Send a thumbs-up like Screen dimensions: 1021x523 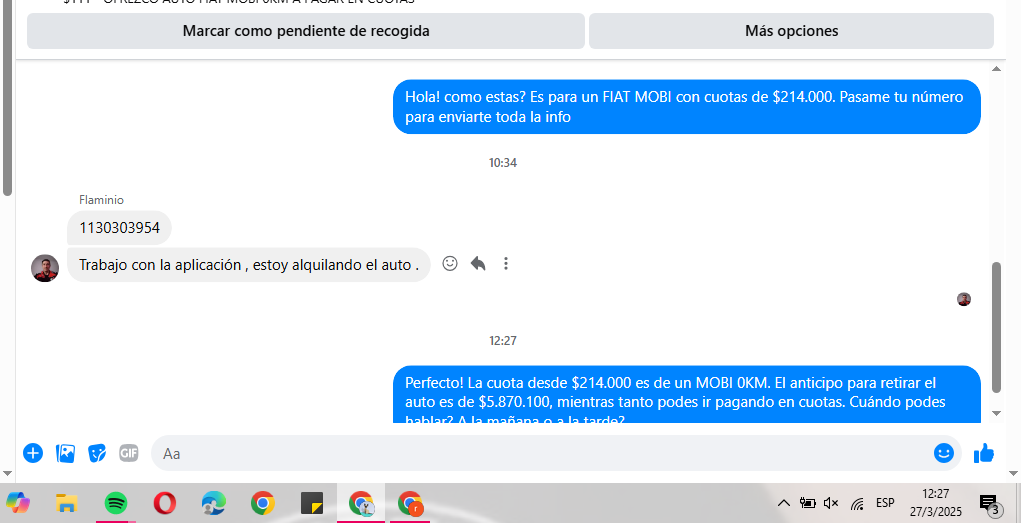point(984,453)
